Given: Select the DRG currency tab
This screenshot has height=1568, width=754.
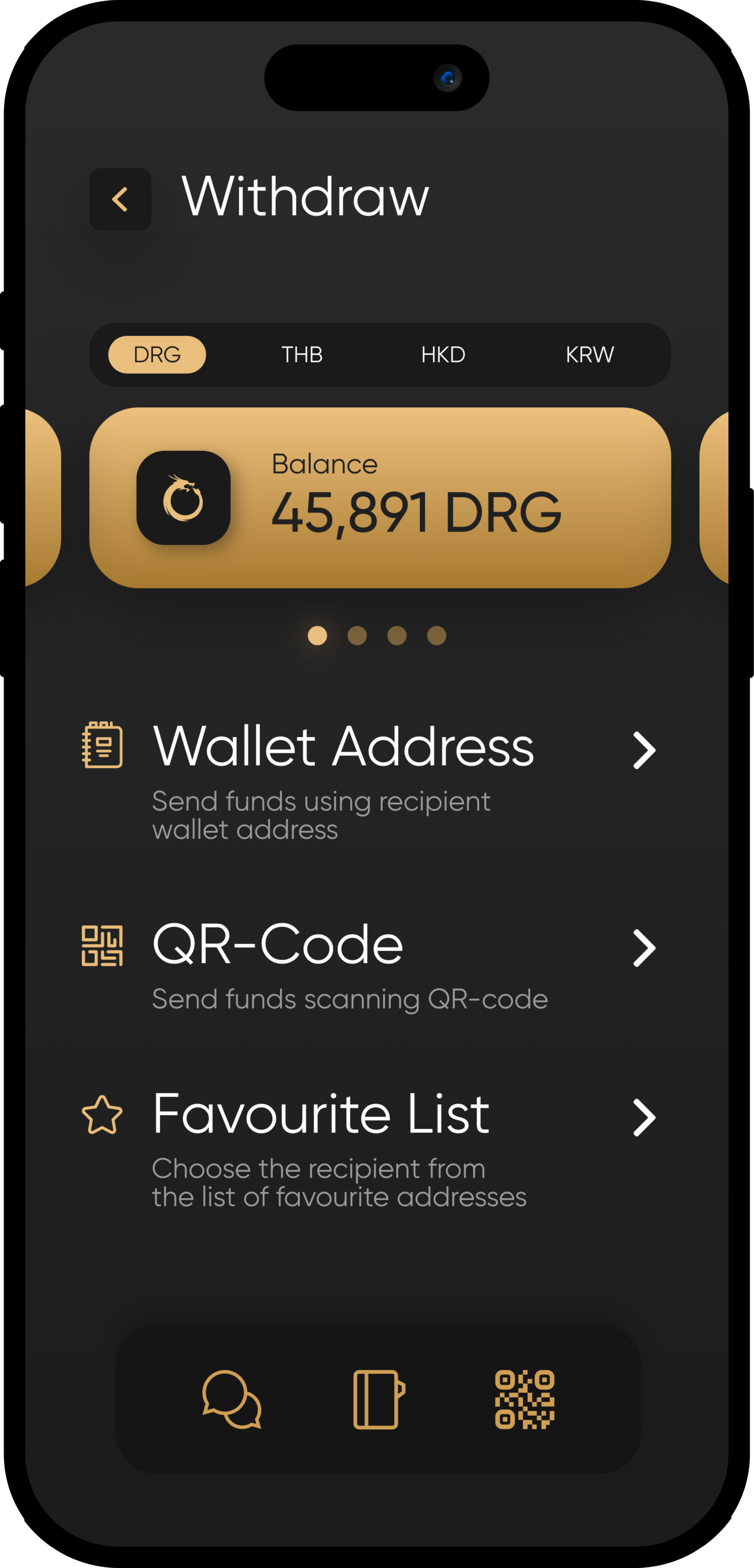Looking at the screenshot, I should pos(157,354).
